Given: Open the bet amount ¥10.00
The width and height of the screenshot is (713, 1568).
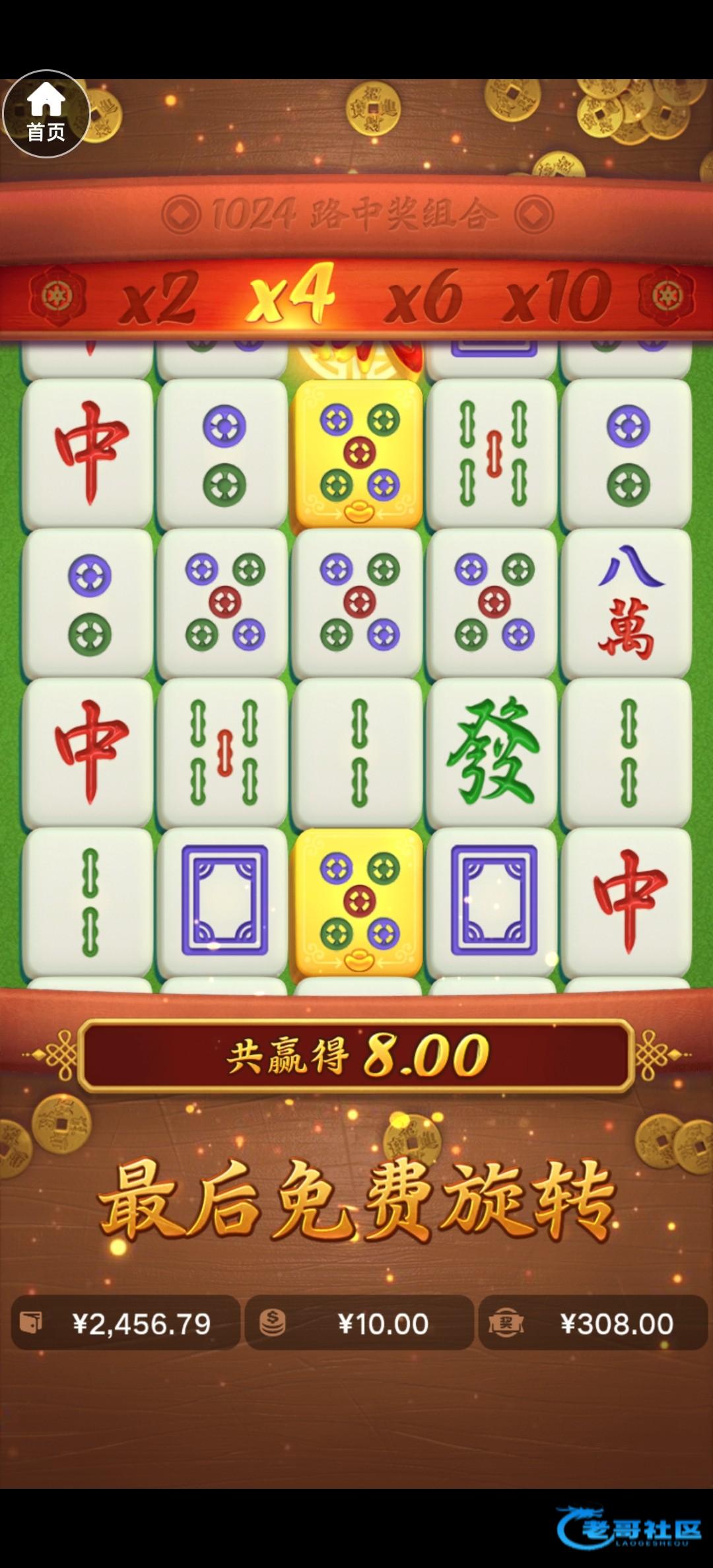Looking at the screenshot, I should (359, 1323).
